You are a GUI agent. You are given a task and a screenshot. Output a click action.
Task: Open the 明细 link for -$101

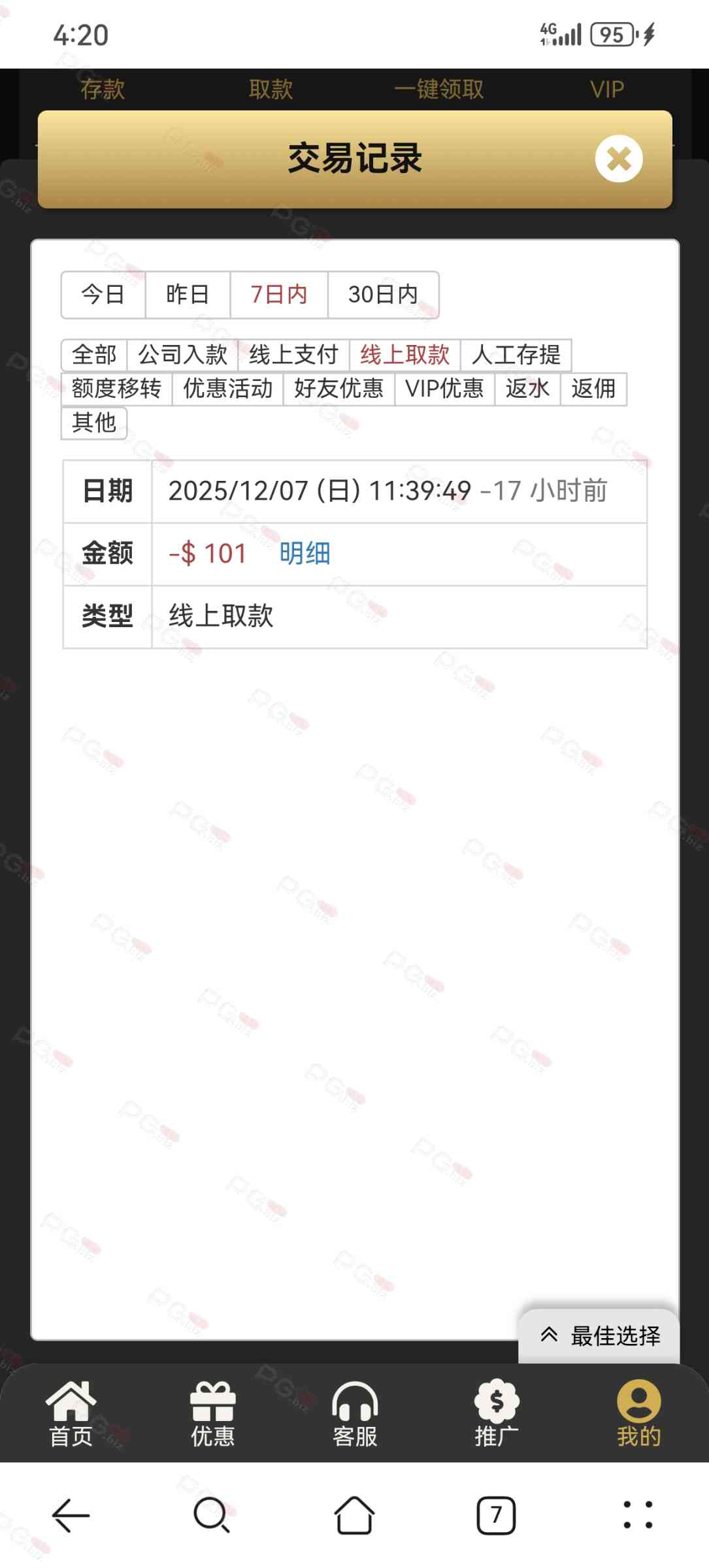(x=305, y=553)
